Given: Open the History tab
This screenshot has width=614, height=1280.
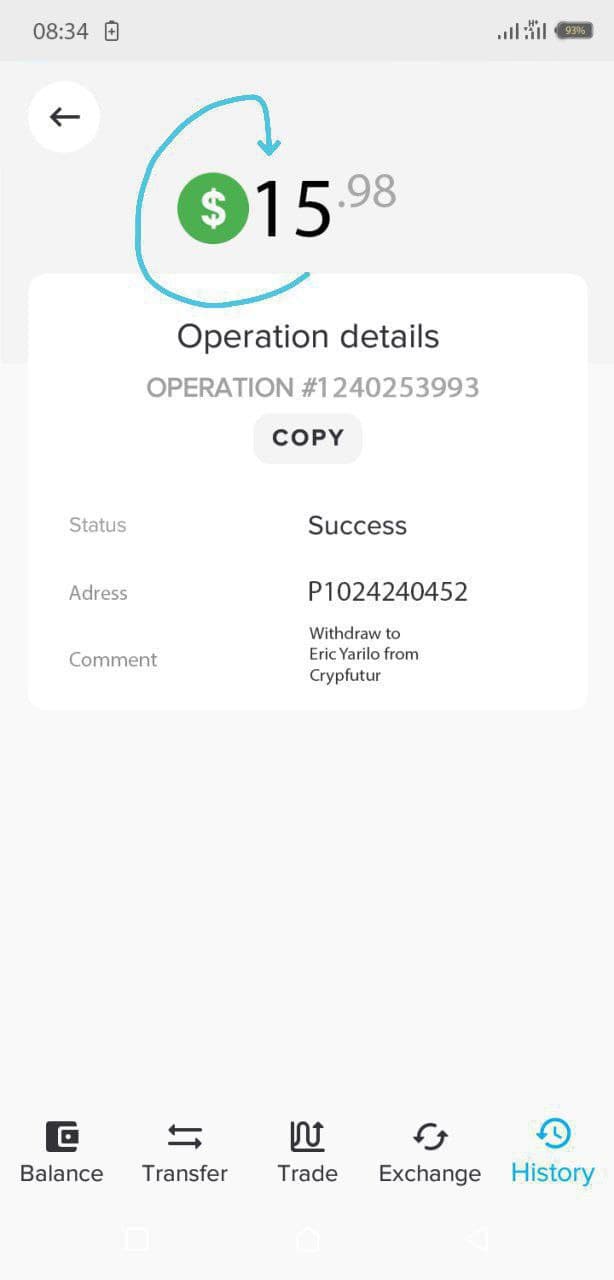Looking at the screenshot, I should (x=552, y=1152).
